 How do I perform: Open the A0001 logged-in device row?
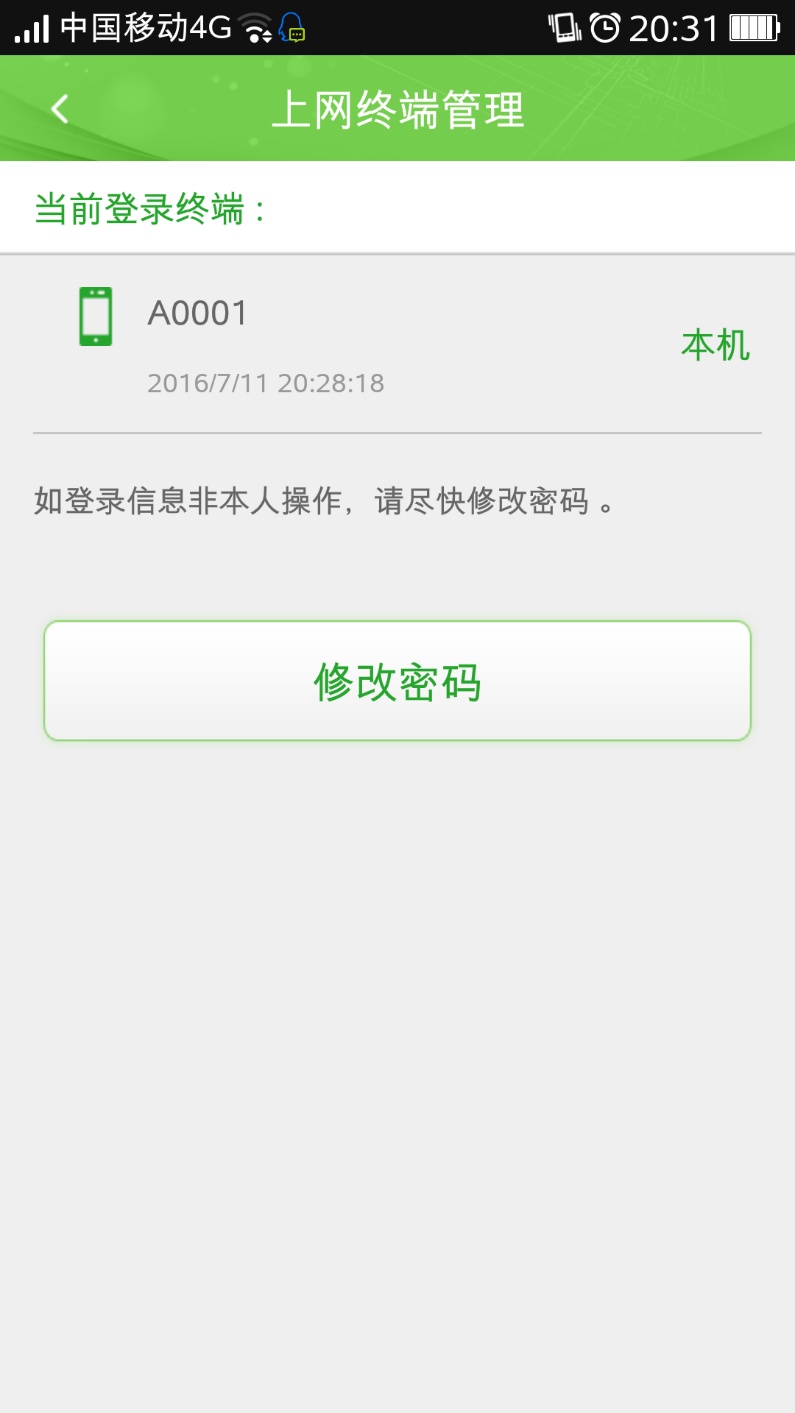coord(397,344)
